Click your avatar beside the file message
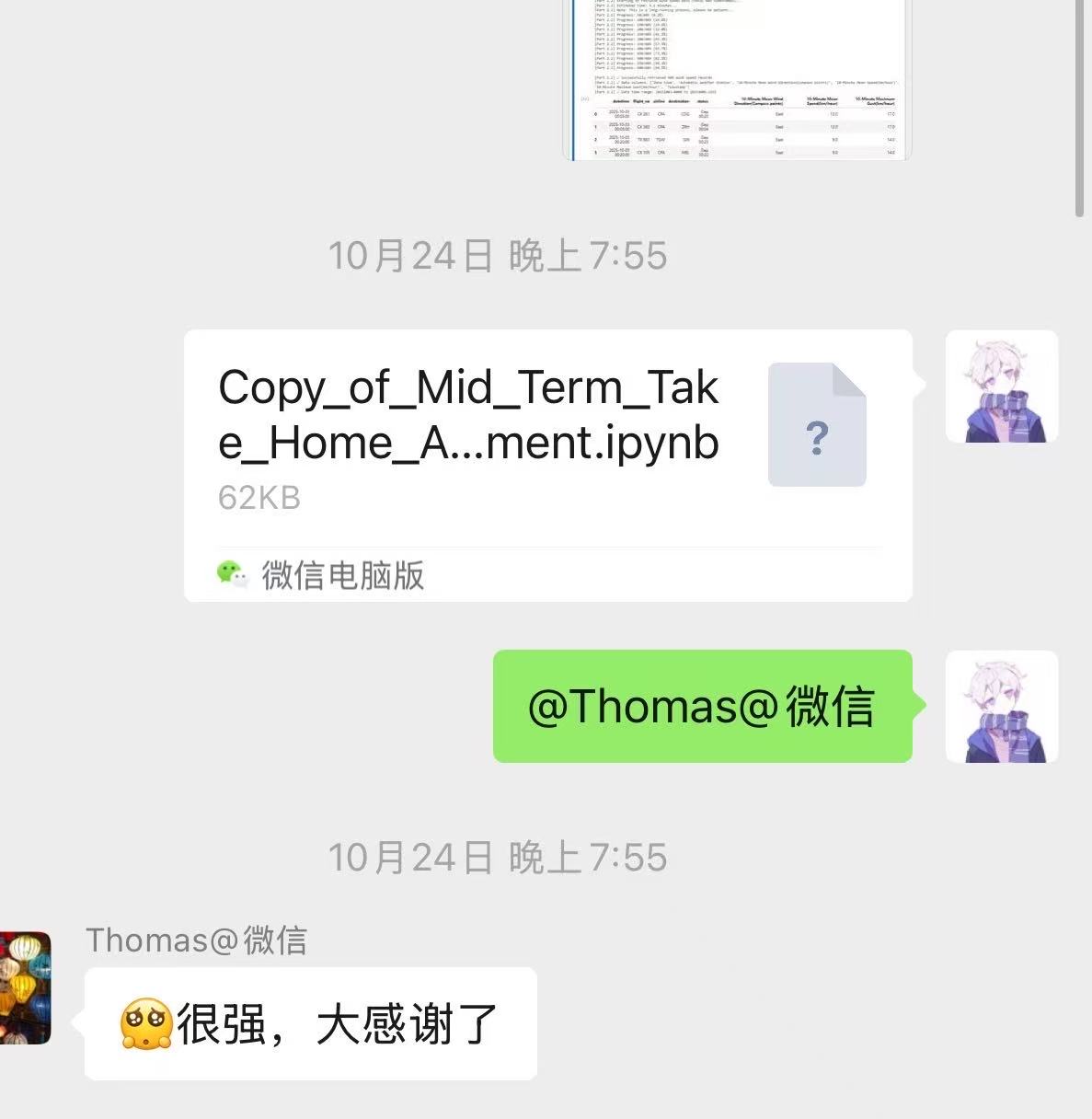Screen dimensions: 1092x1119 click(1001, 386)
